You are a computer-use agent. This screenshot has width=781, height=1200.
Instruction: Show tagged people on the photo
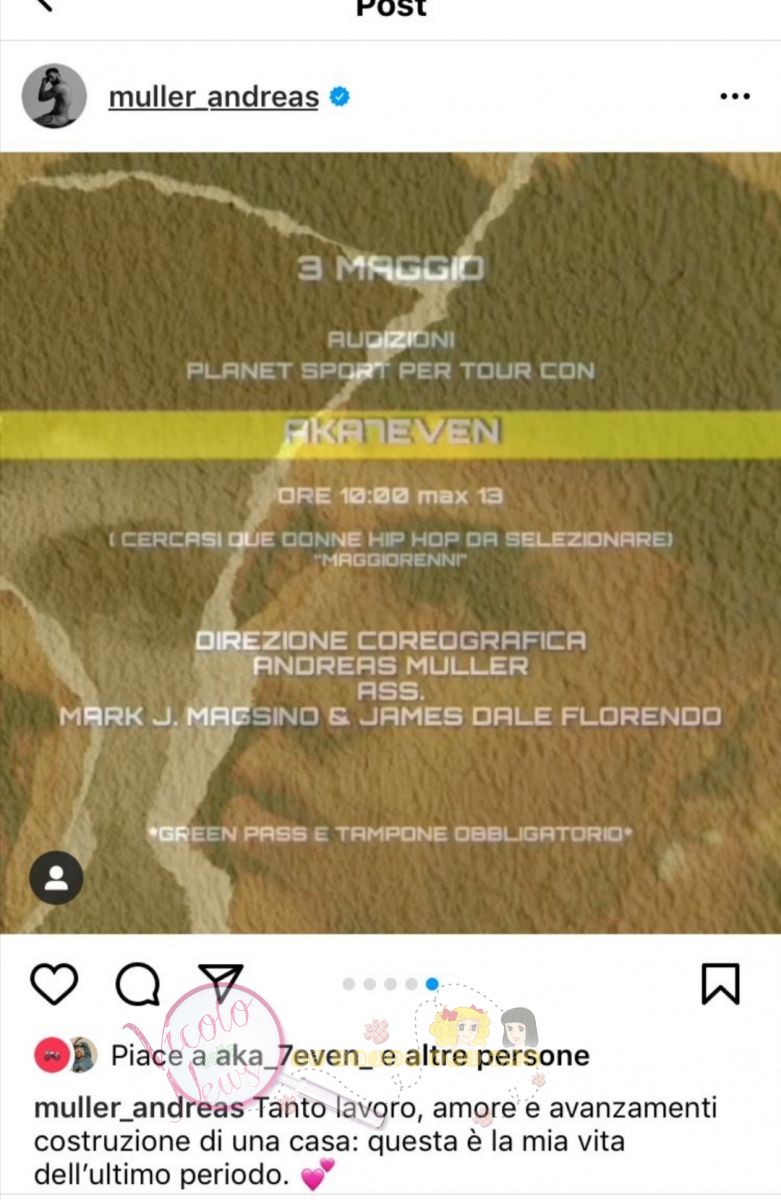coord(56,878)
